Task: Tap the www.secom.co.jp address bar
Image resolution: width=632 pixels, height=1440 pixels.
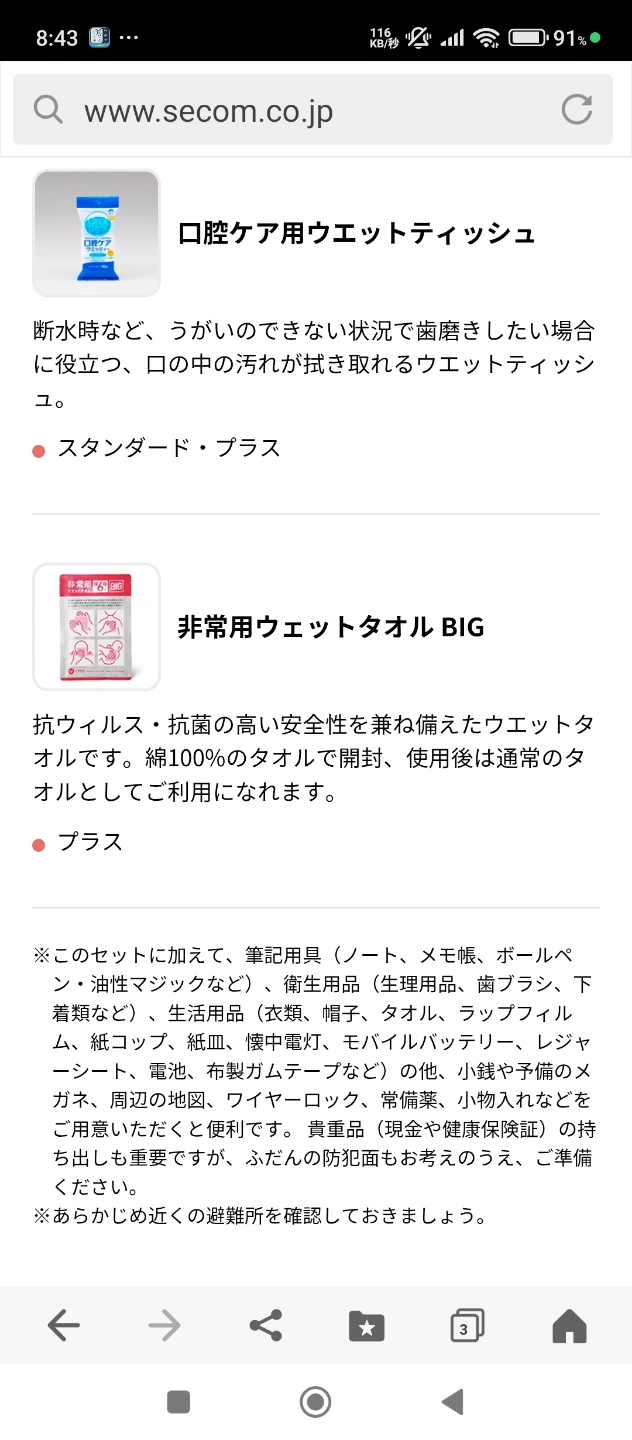Action: 300,110
